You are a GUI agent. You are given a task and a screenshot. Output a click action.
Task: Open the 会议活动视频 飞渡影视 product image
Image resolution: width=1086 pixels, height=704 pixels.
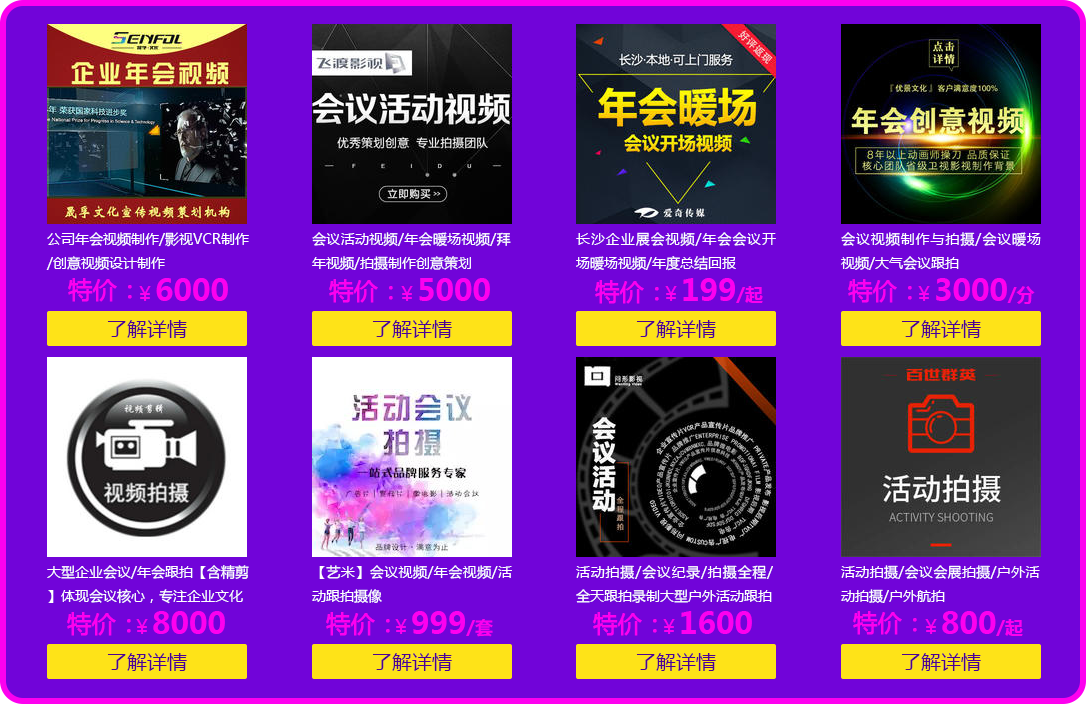point(411,124)
